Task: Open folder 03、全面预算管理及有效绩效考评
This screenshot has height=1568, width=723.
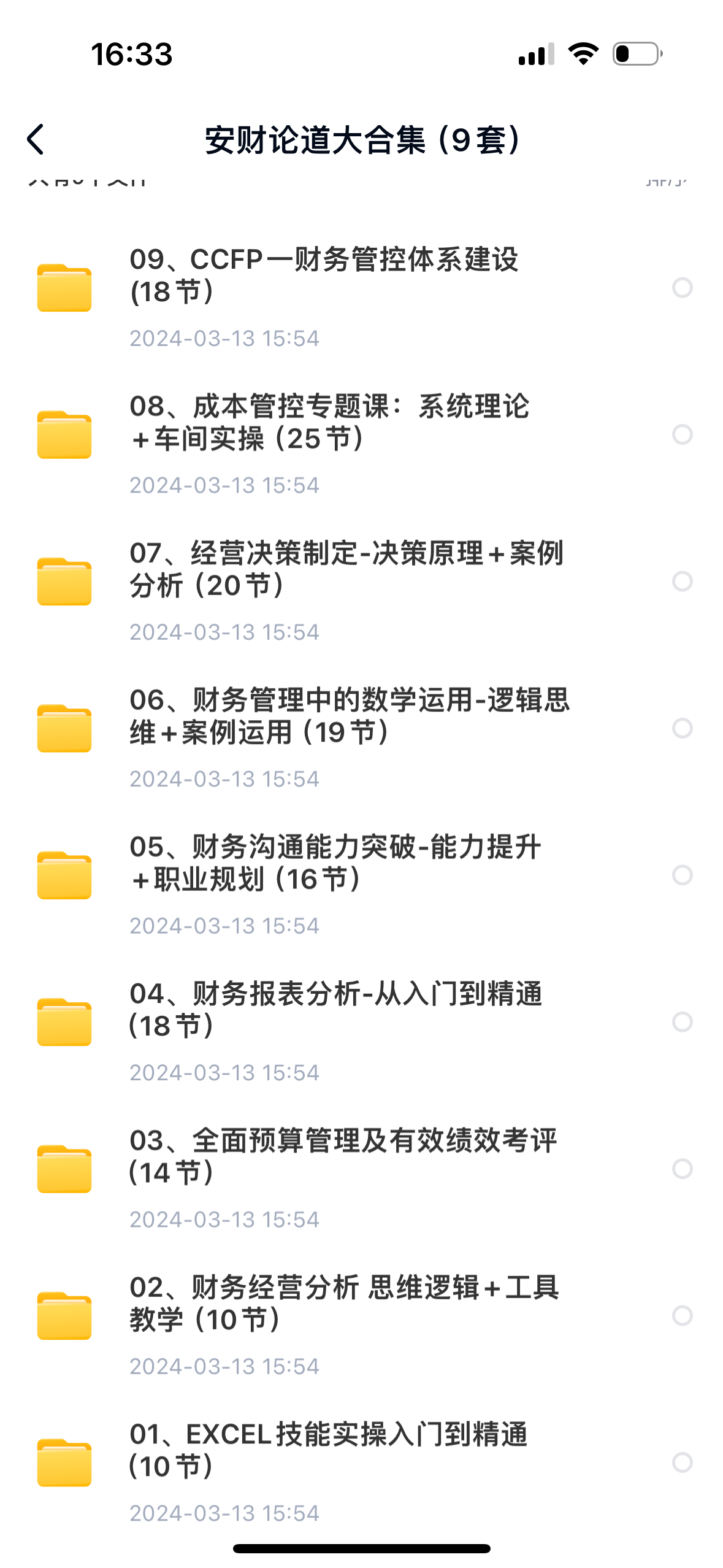Action: point(343,1156)
